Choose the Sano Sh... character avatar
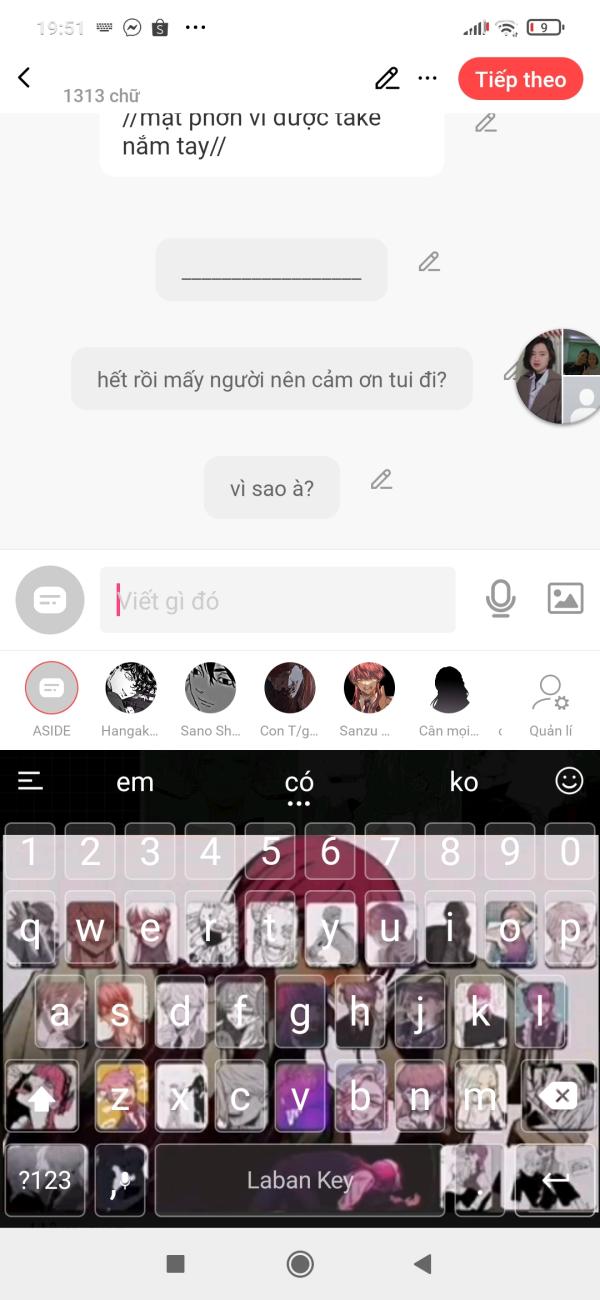The image size is (600, 1300). point(210,688)
